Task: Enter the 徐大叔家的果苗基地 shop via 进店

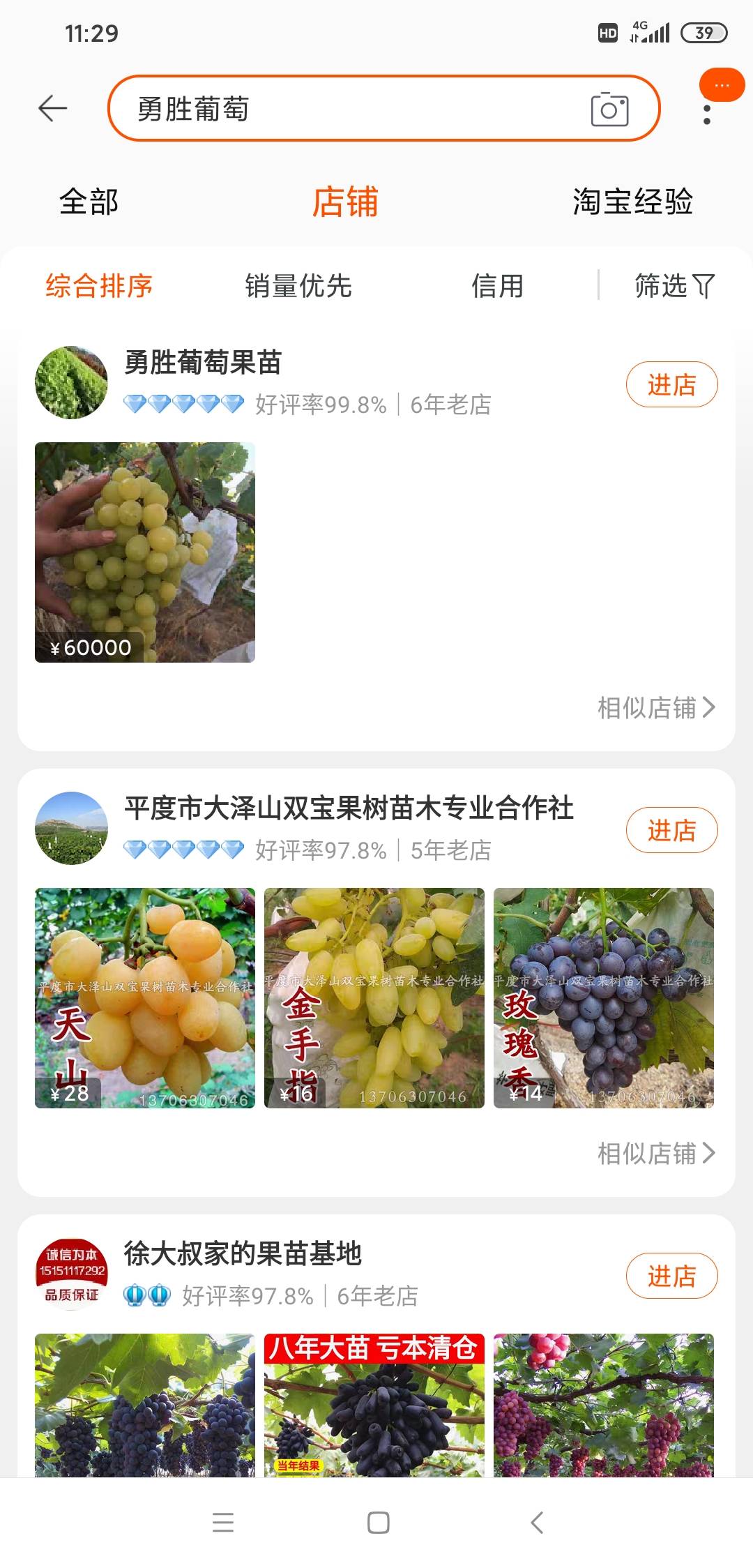Action: [671, 1276]
